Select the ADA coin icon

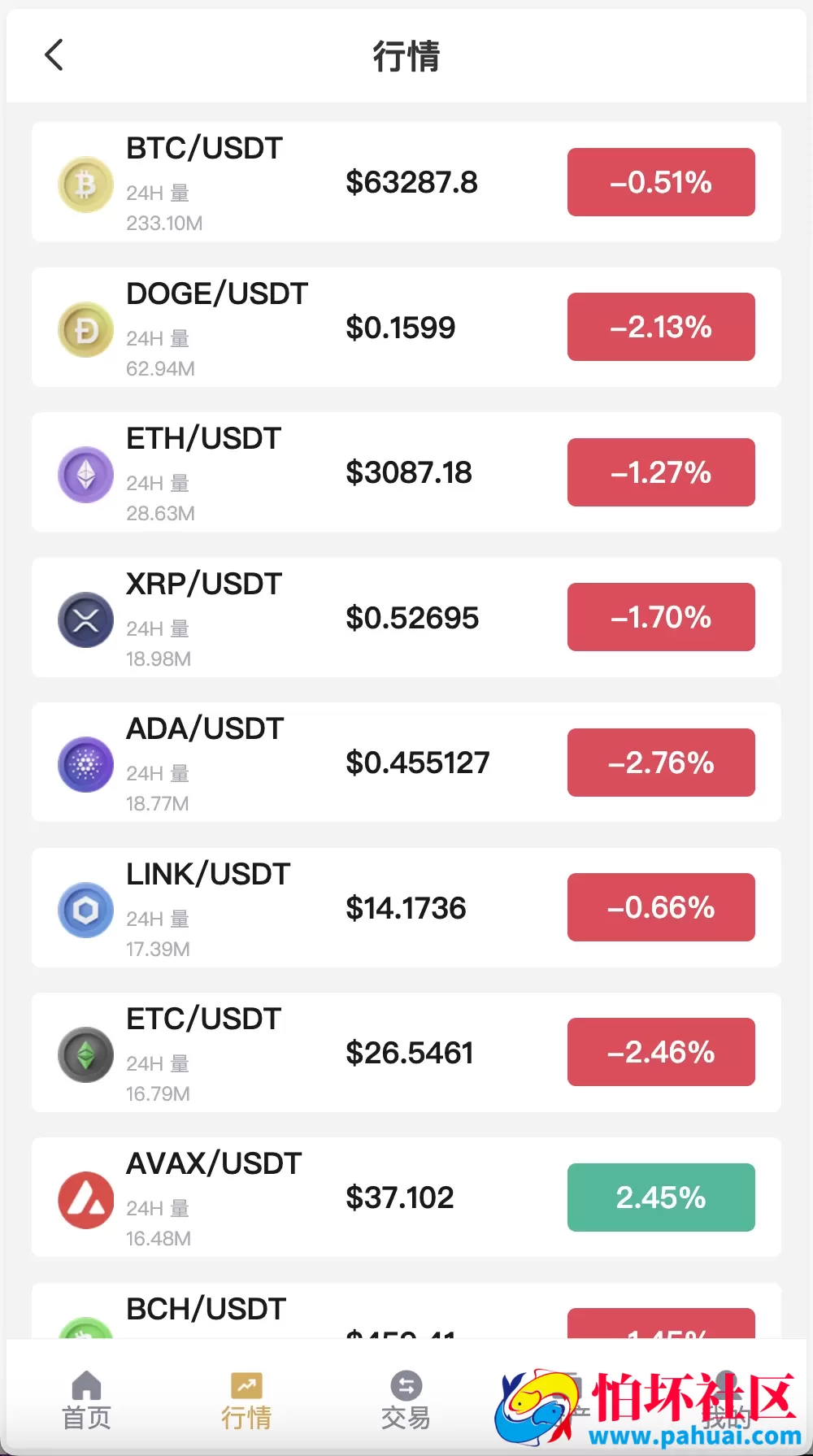(x=85, y=764)
